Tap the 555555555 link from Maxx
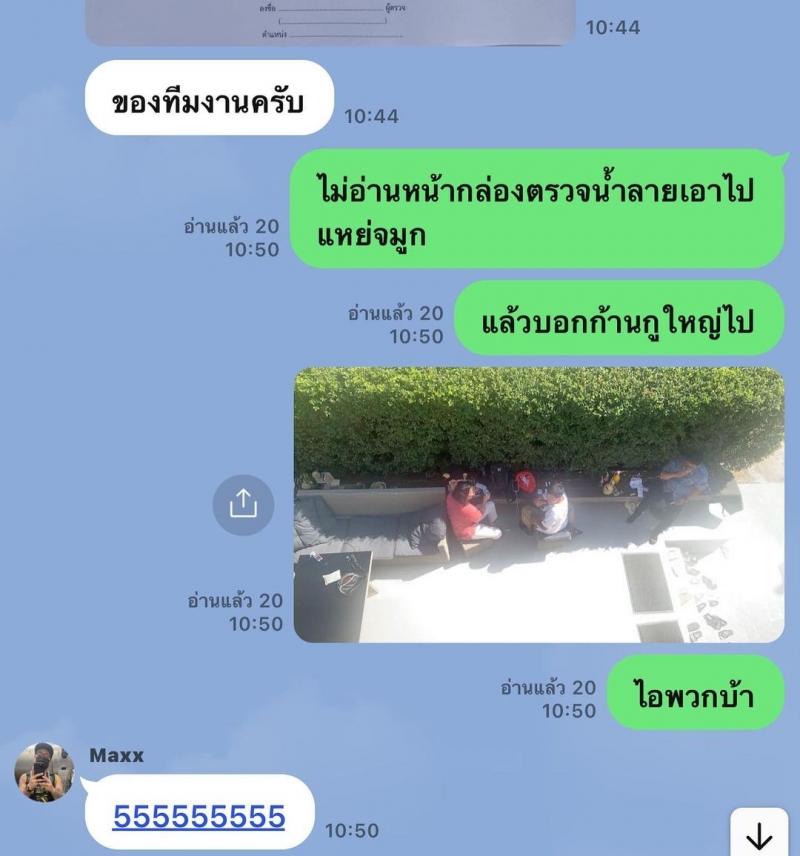The image size is (800, 856). (x=199, y=816)
